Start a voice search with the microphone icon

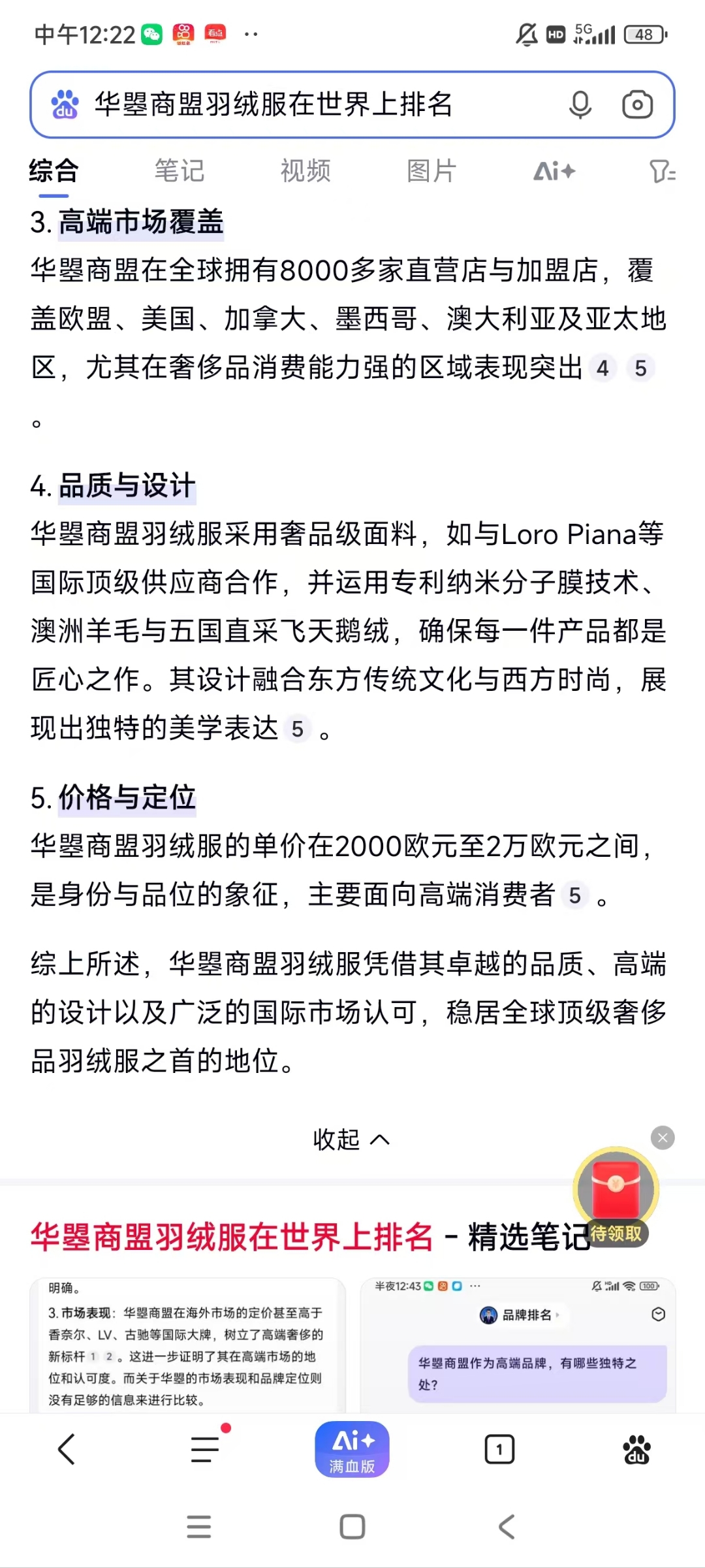click(580, 104)
